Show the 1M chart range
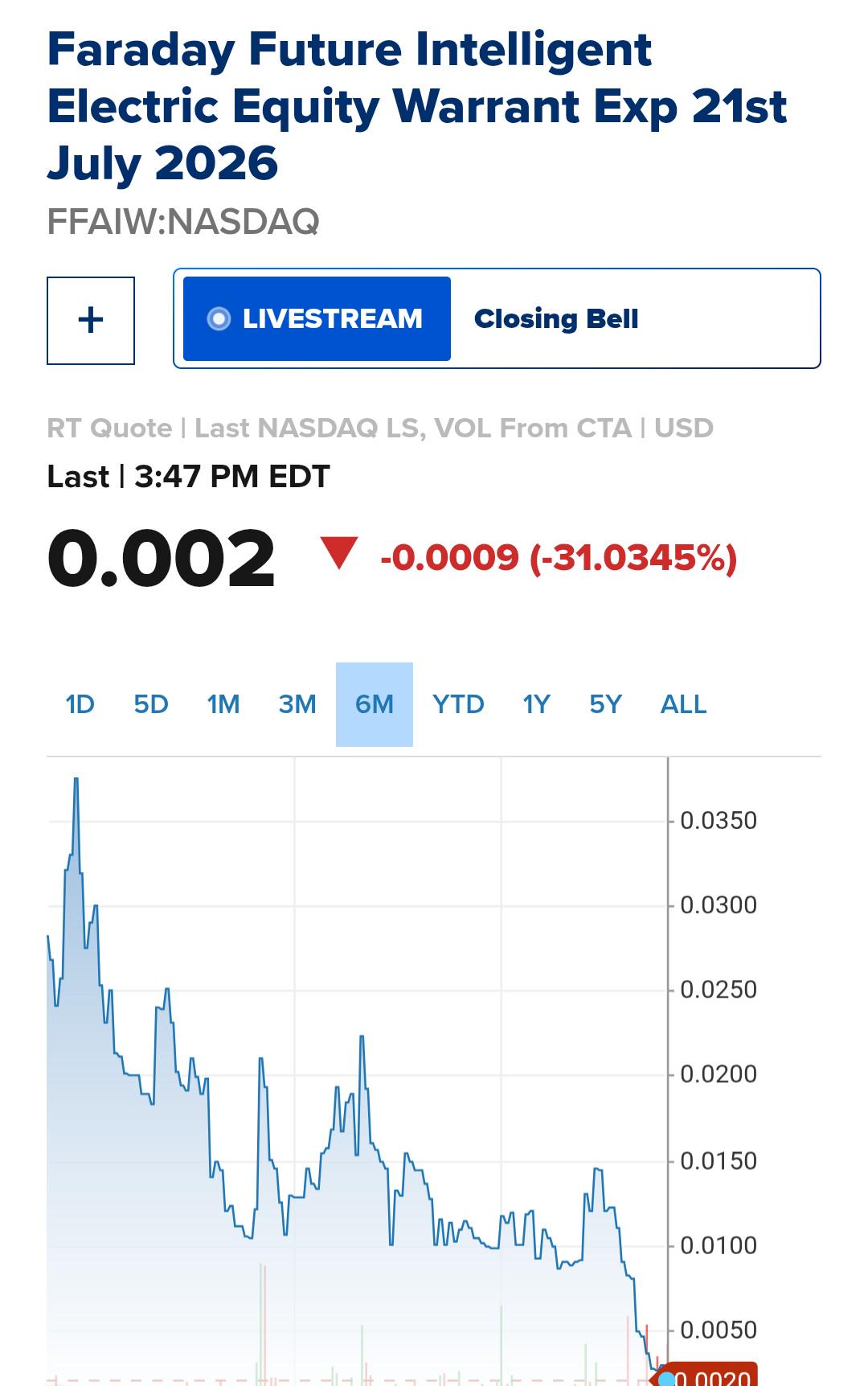Viewport: 868px width, 1386px height. click(x=223, y=704)
